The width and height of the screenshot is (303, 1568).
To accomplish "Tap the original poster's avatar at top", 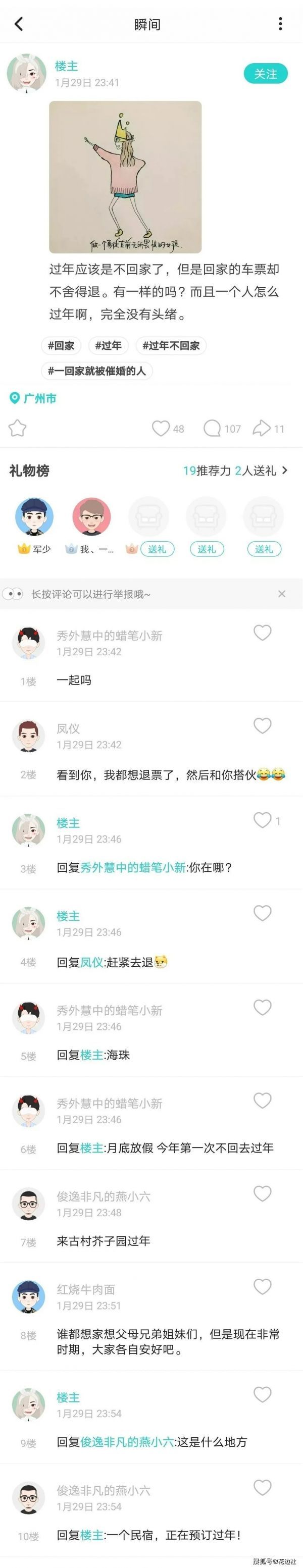I will coord(26,74).
